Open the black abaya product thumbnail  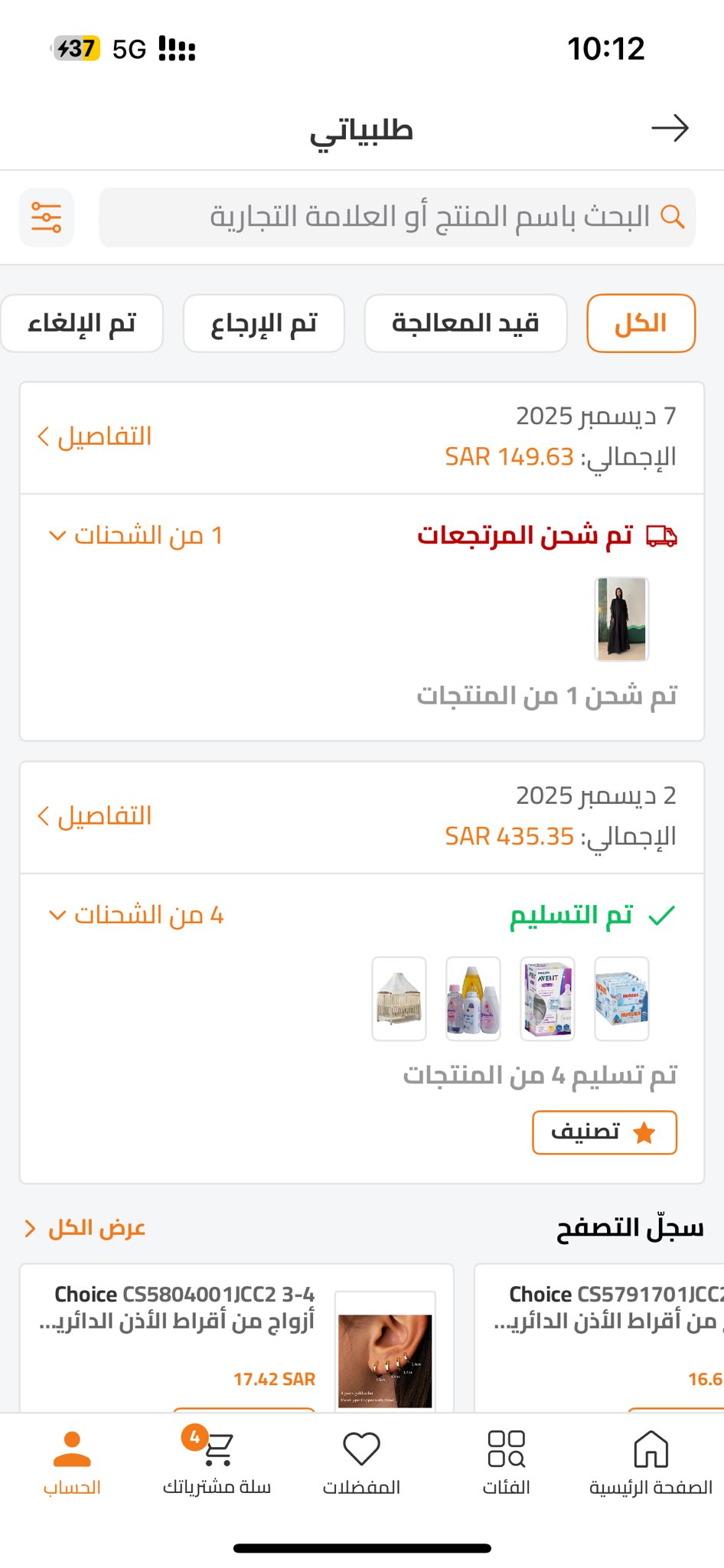(621, 619)
